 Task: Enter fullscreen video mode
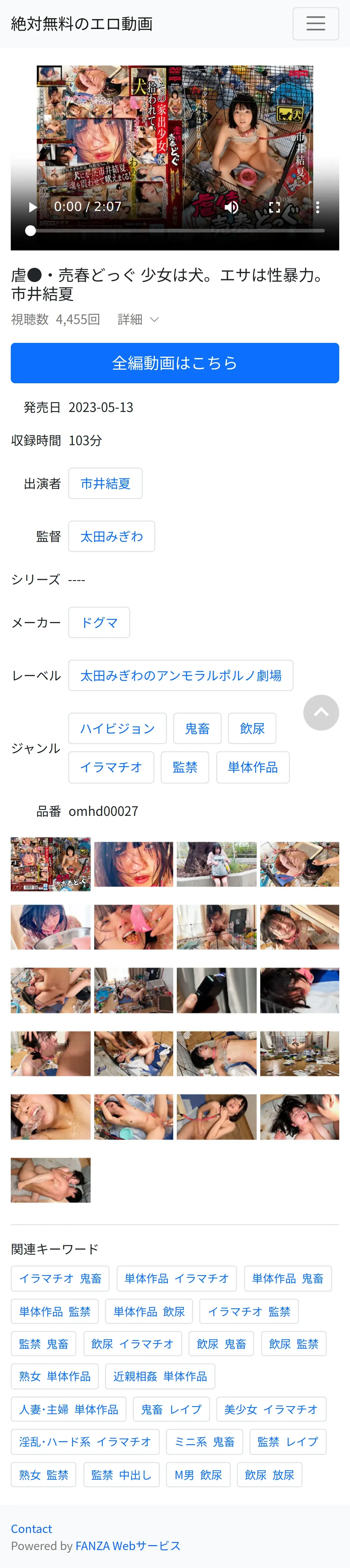tap(275, 207)
